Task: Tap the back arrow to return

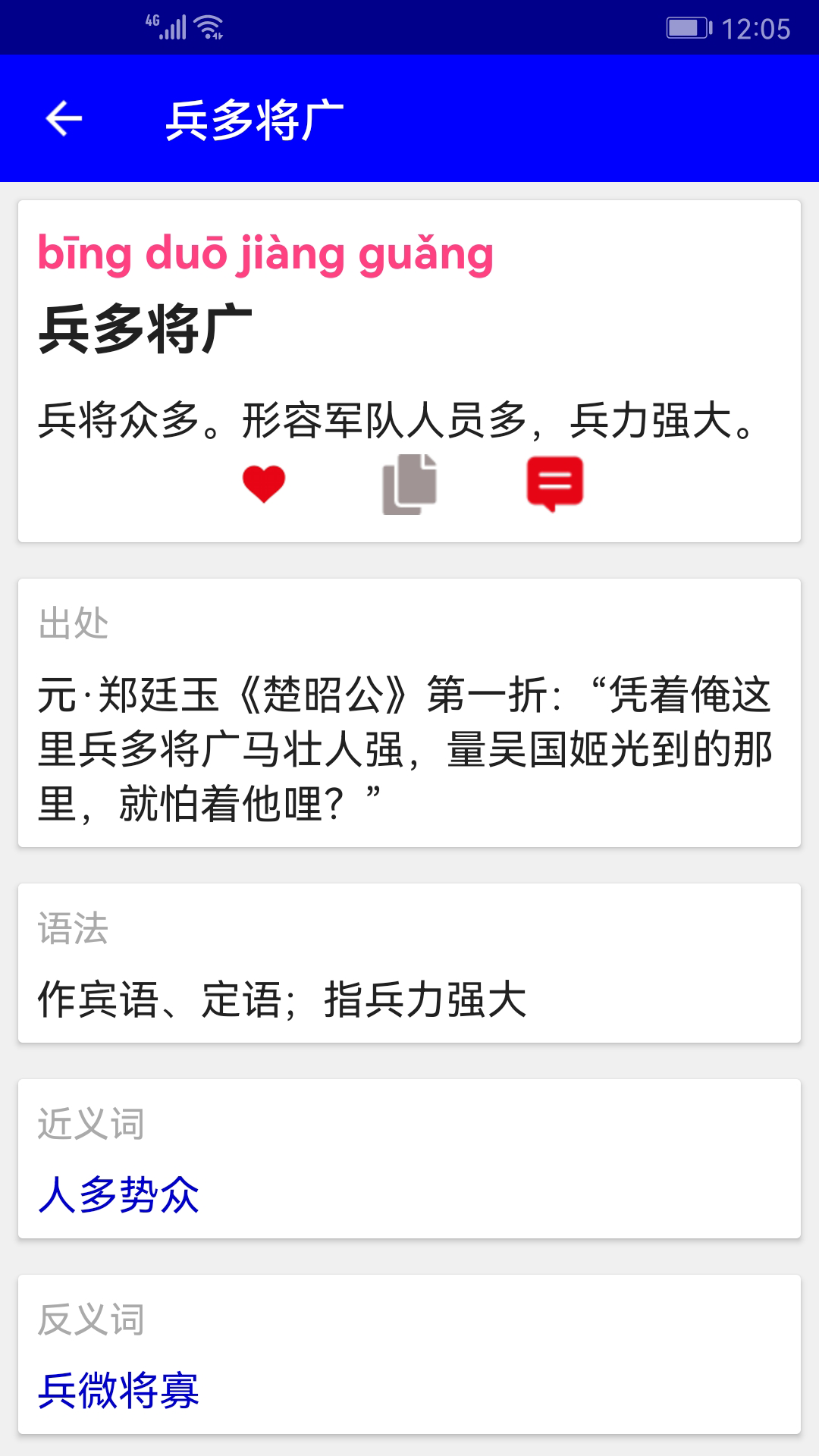Action: [x=62, y=118]
